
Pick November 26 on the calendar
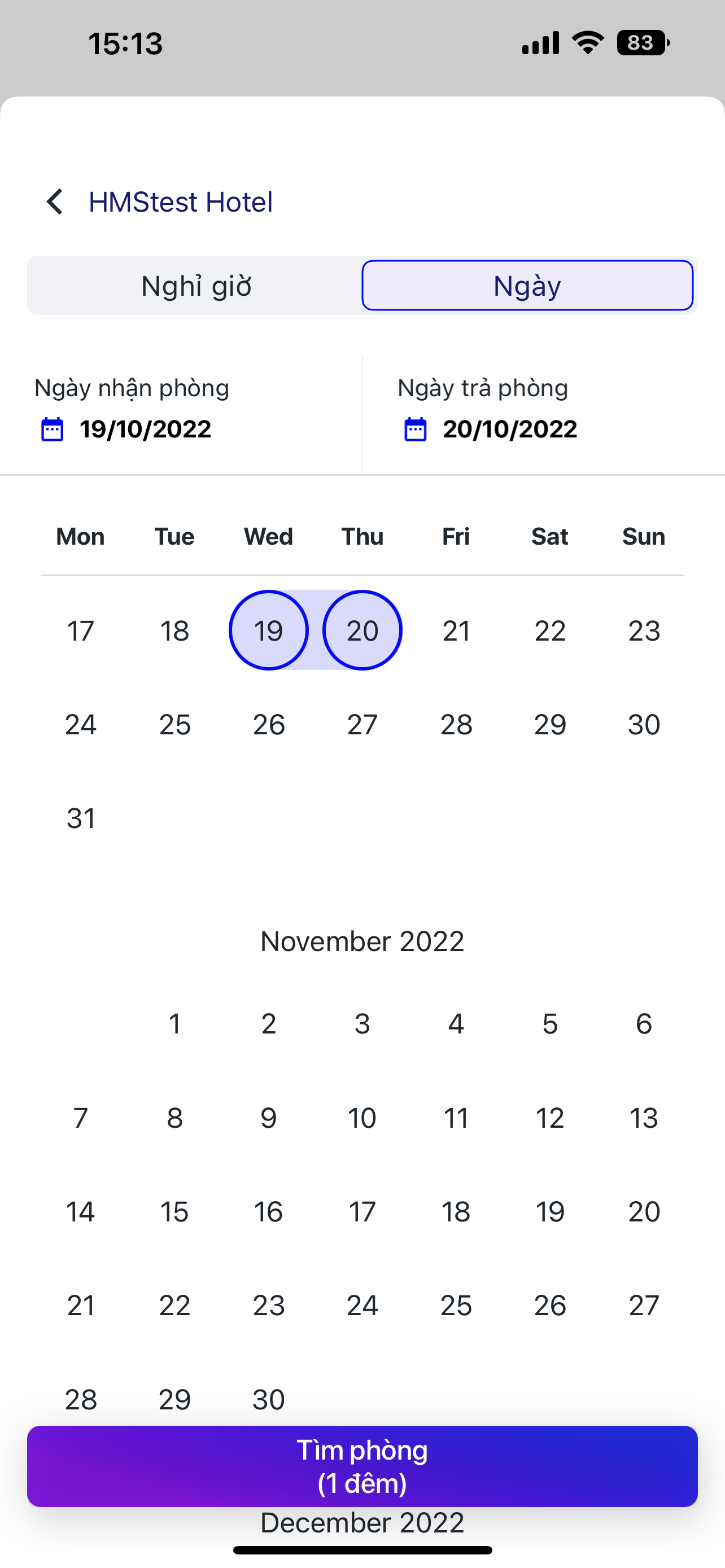[550, 1305]
